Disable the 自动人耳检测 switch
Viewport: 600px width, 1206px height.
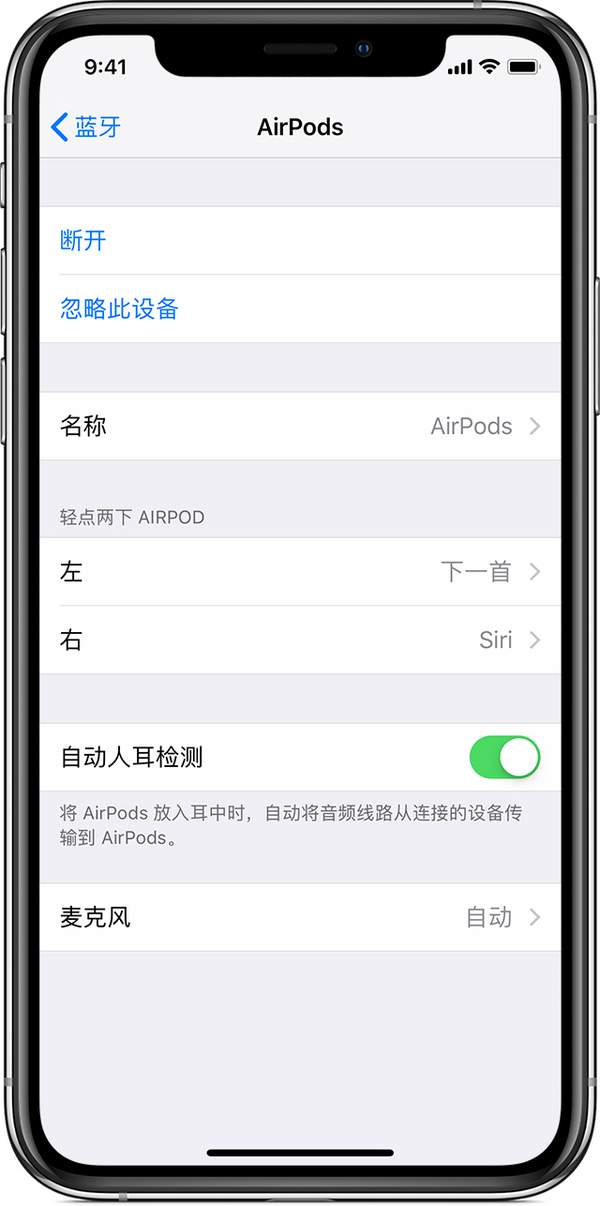[x=504, y=758]
